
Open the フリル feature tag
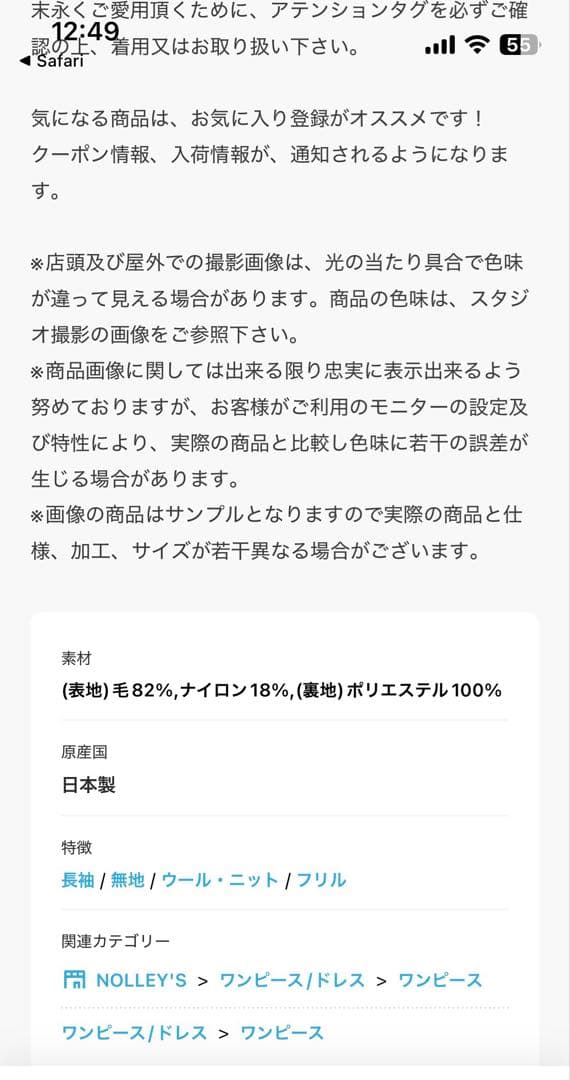click(x=321, y=880)
